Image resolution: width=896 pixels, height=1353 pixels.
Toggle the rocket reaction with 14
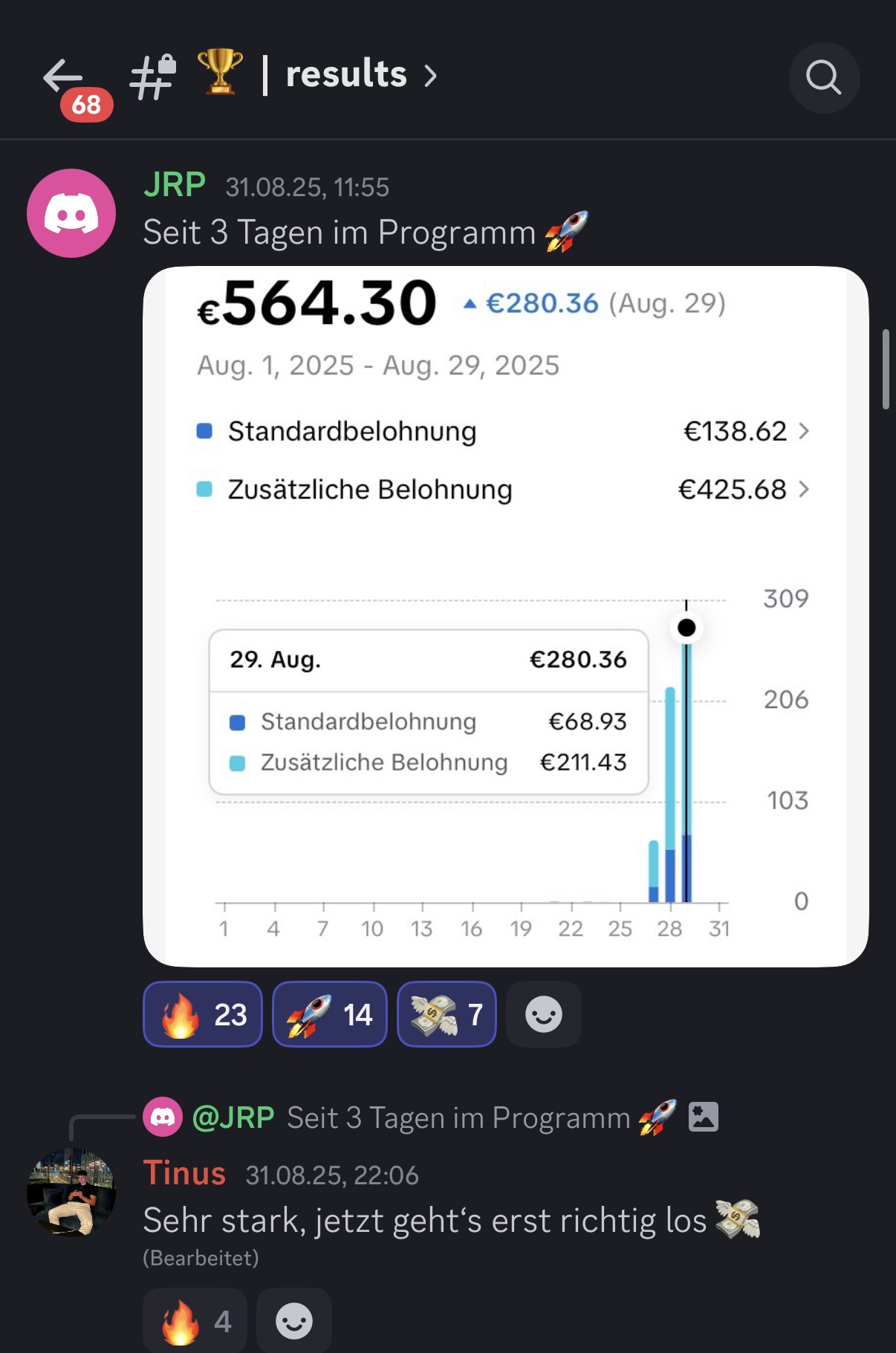[x=330, y=1014]
